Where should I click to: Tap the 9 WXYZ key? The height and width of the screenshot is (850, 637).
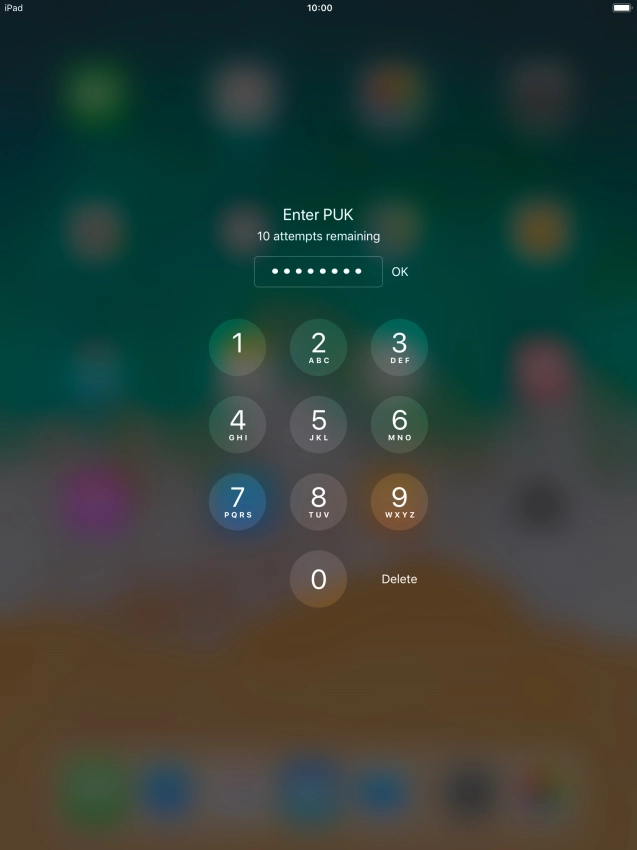click(x=399, y=501)
